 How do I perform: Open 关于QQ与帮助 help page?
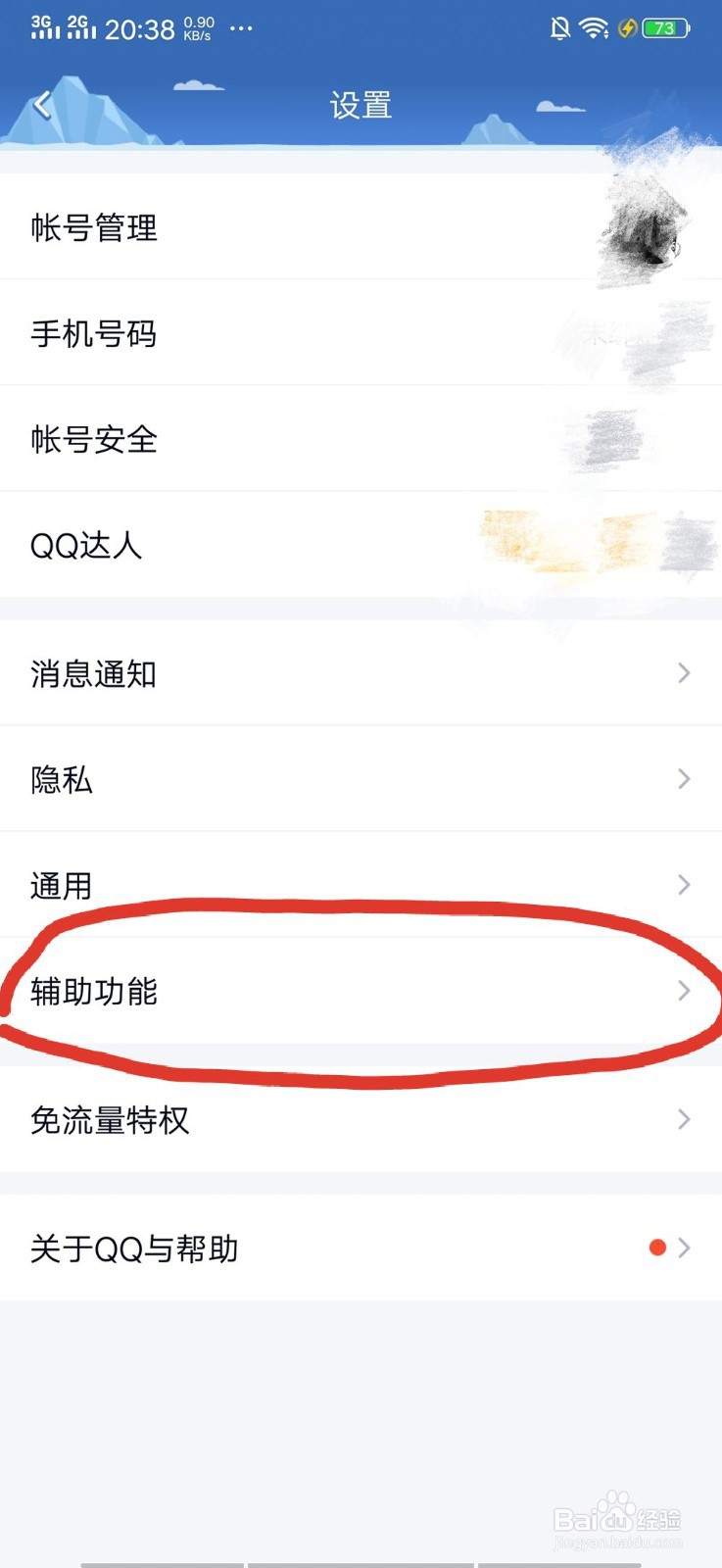point(361,1247)
